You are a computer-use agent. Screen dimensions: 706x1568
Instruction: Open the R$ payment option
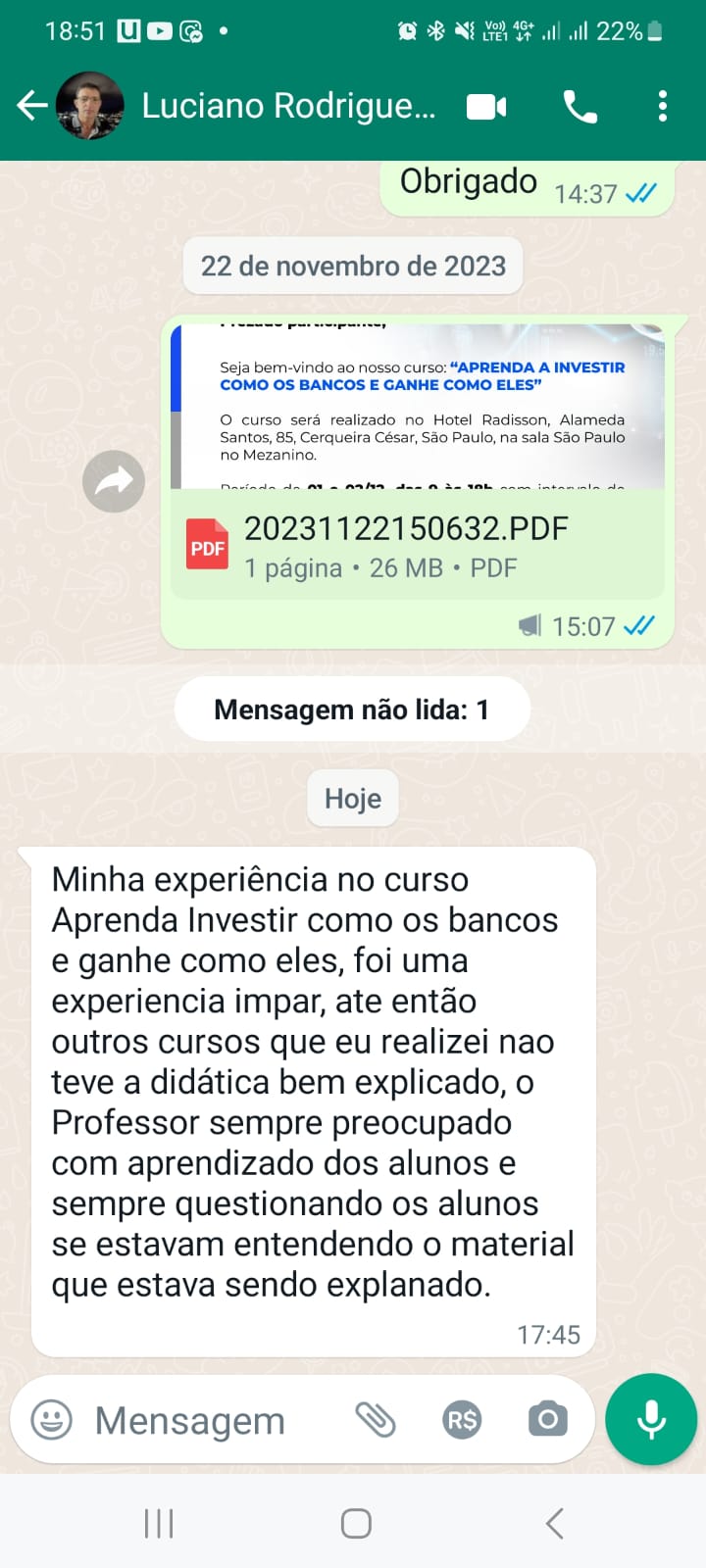point(462,1419)
